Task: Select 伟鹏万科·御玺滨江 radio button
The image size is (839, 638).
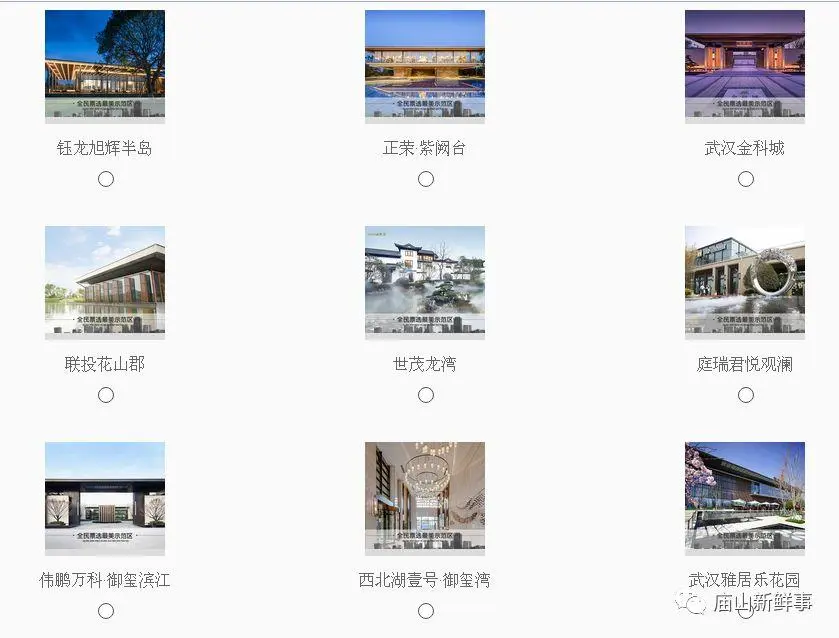Action: click(x=106, y=611)
